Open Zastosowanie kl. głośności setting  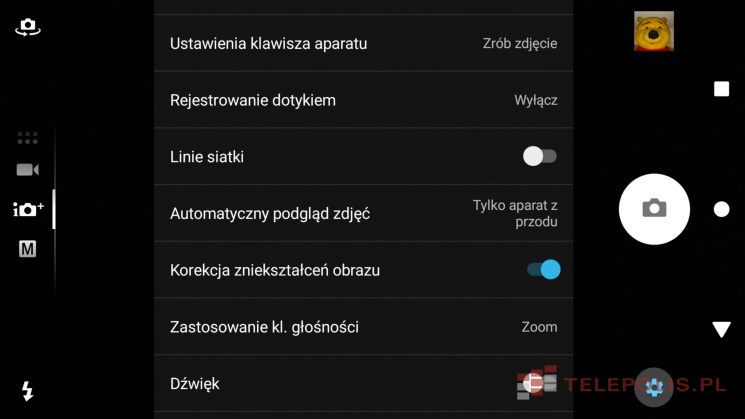tap(364, 327)
